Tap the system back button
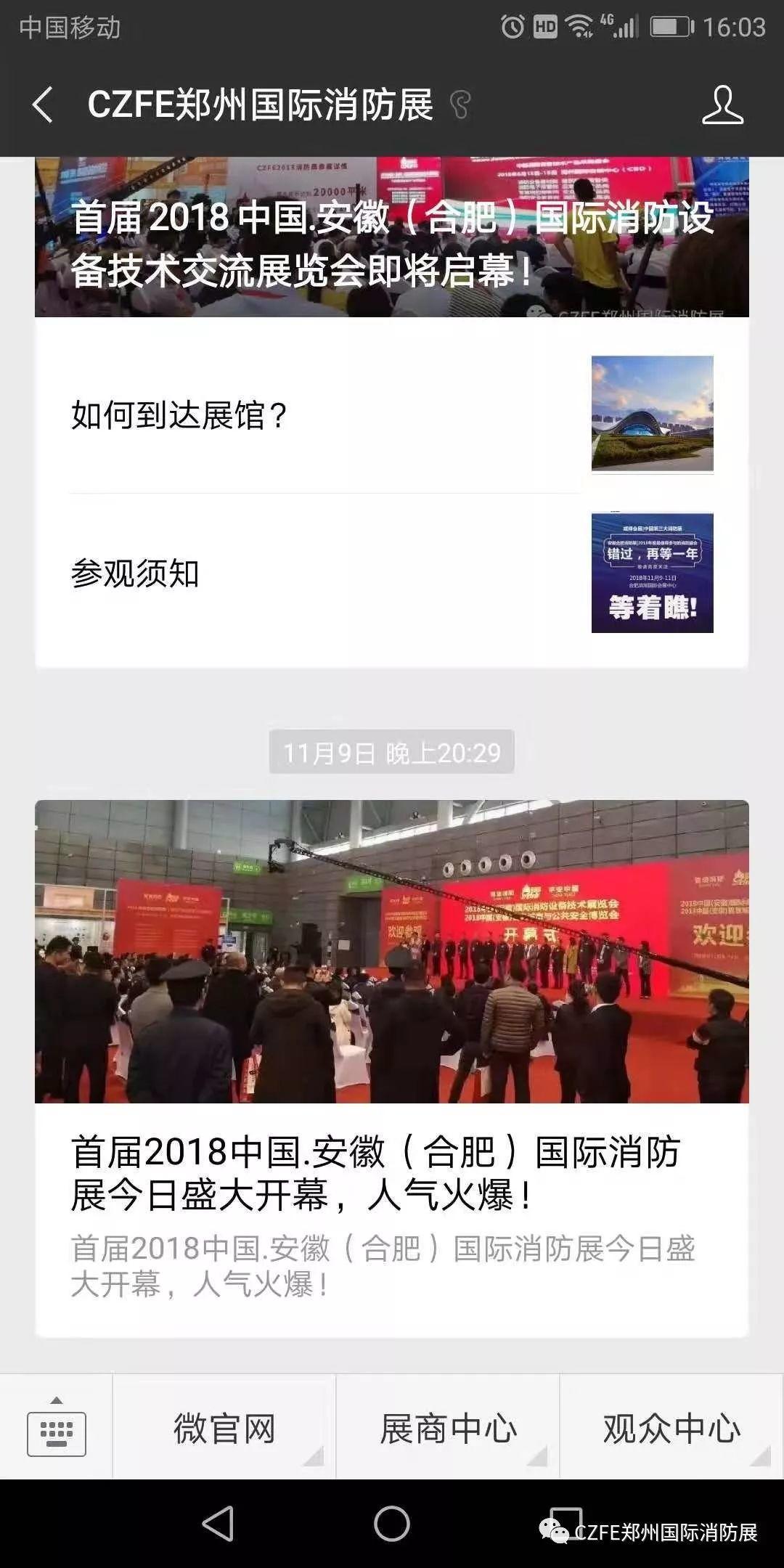 click(218, 1523)
